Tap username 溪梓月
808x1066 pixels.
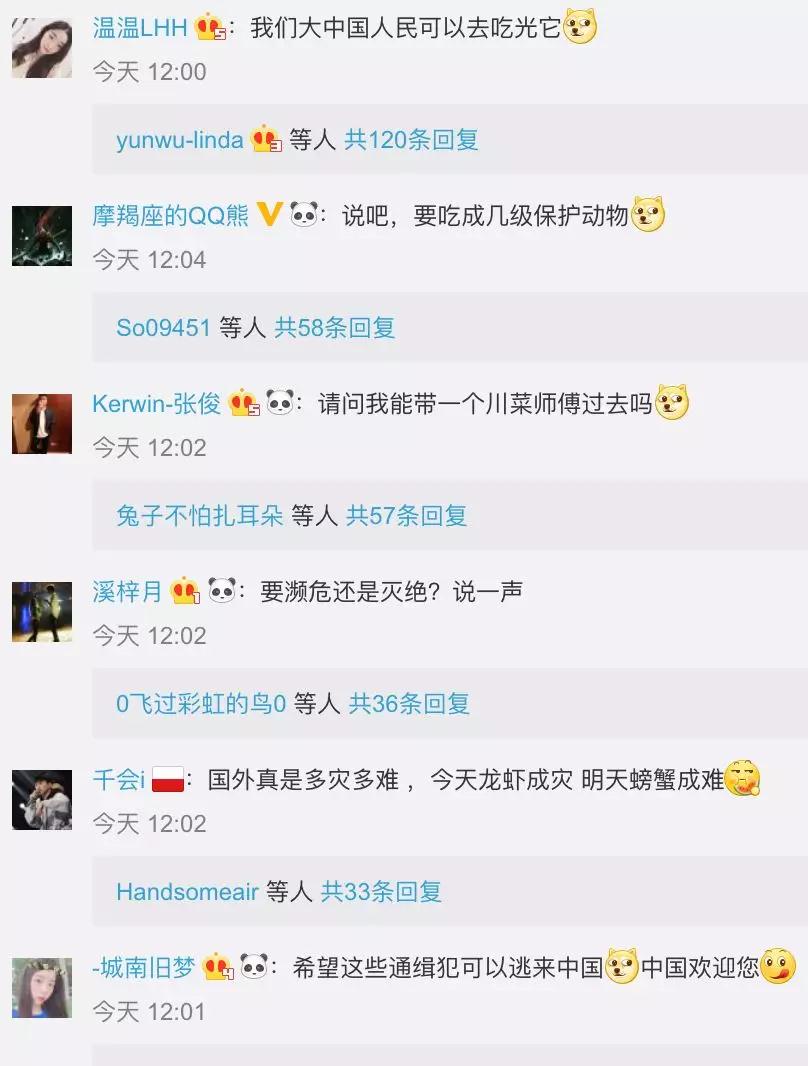tap(126, 591)
